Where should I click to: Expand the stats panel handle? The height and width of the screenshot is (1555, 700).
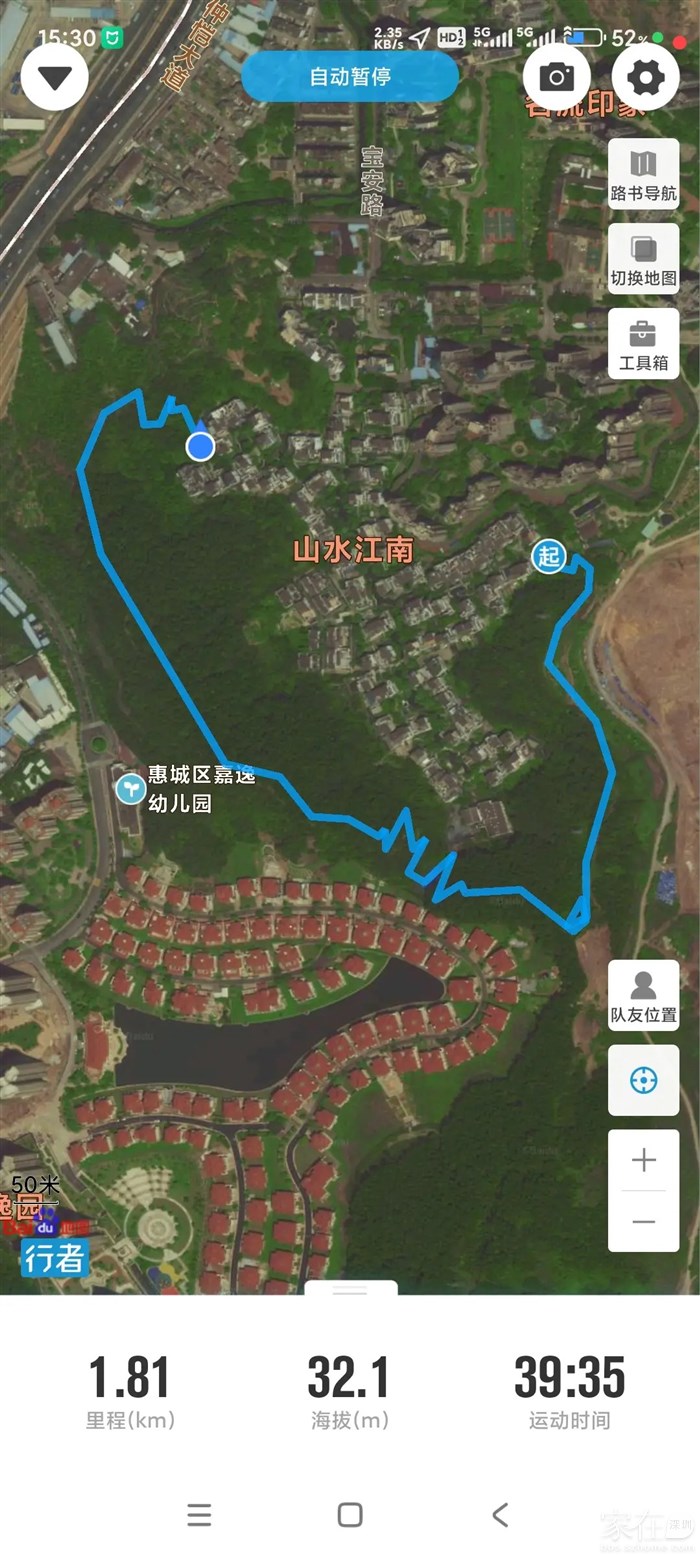(350, 1291)
